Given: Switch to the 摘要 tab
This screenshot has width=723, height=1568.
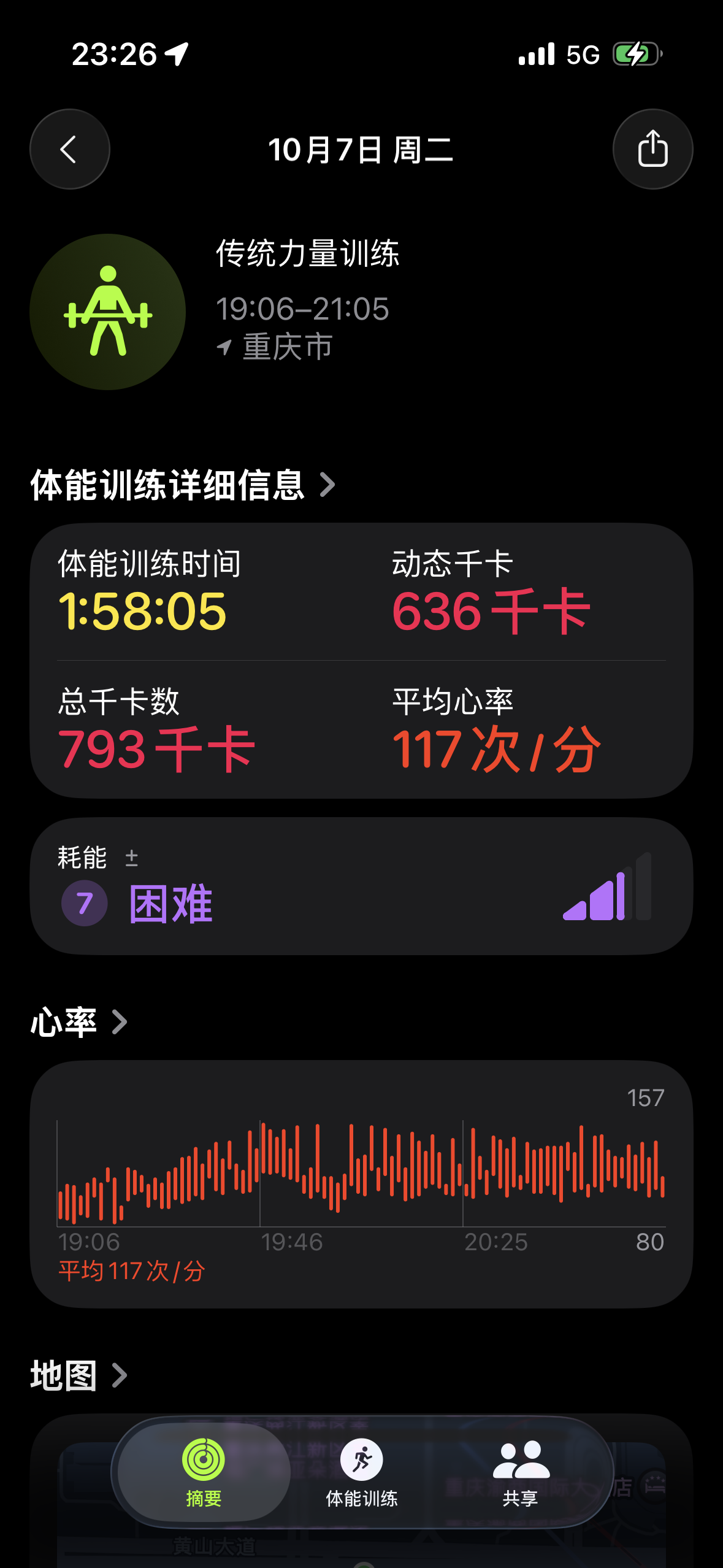Looking at the screenshot, I should pyautogui.click(x=204, y=1472).
